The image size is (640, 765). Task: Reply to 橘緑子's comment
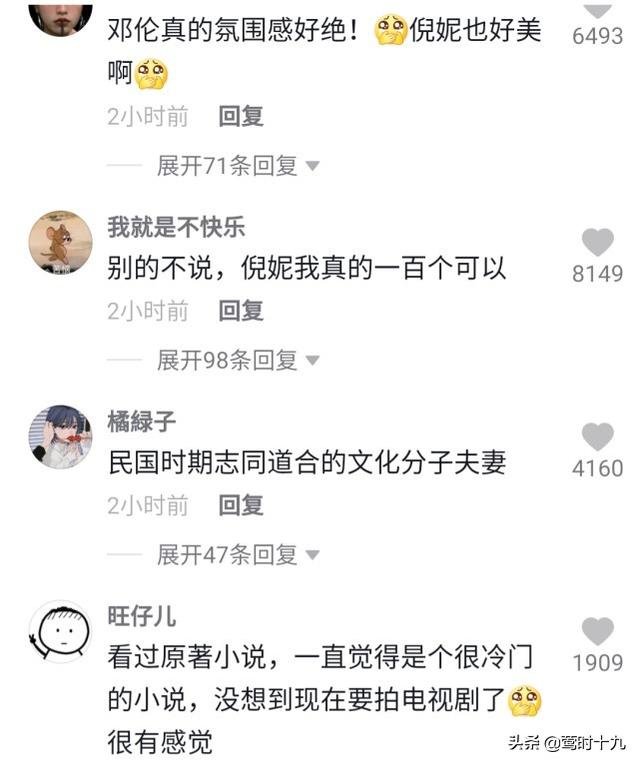pos(241,506)
